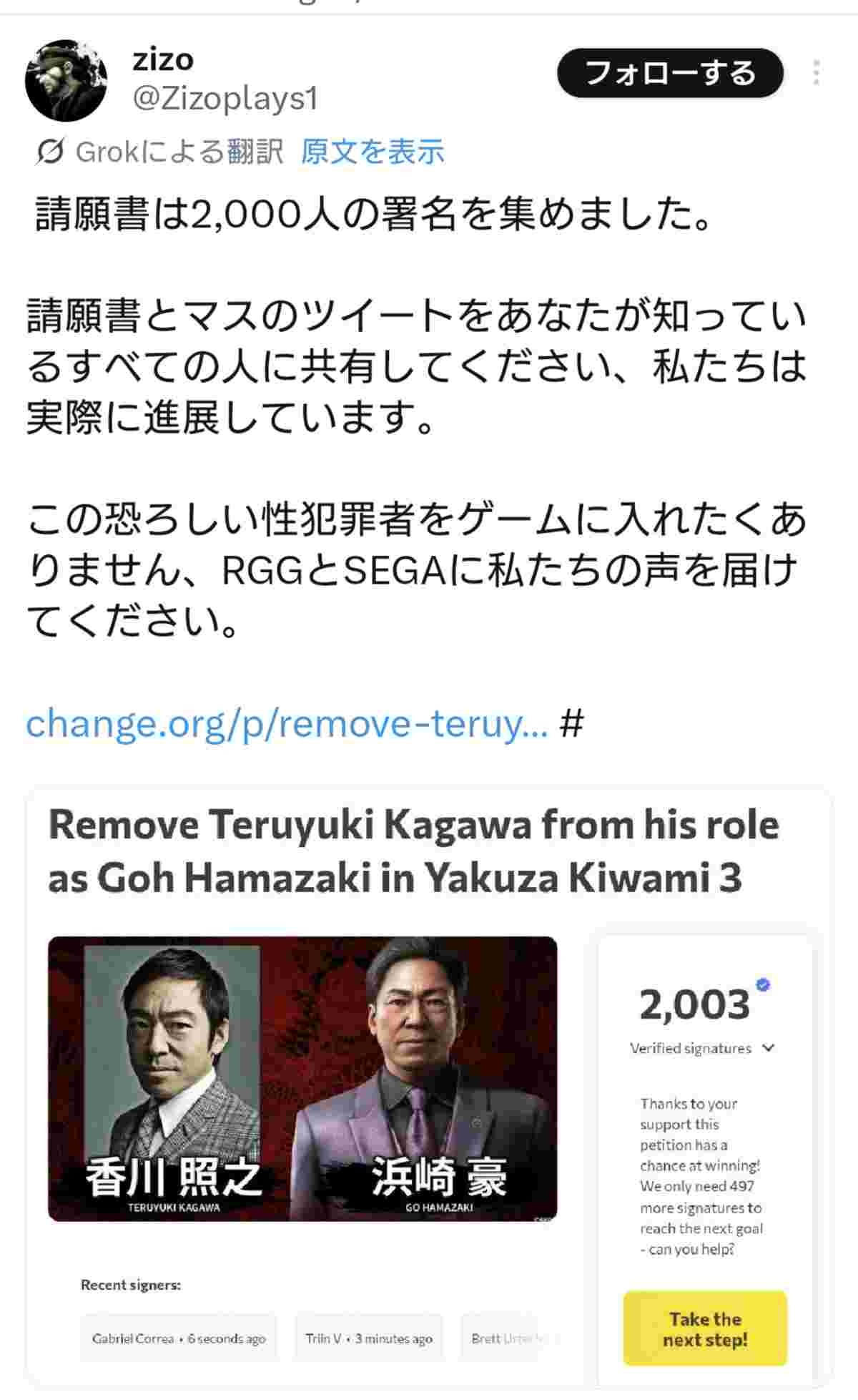Viewport: 858px width, 1400px height.
Task: Open zizo's profile avatar
Action: point(66,80)
